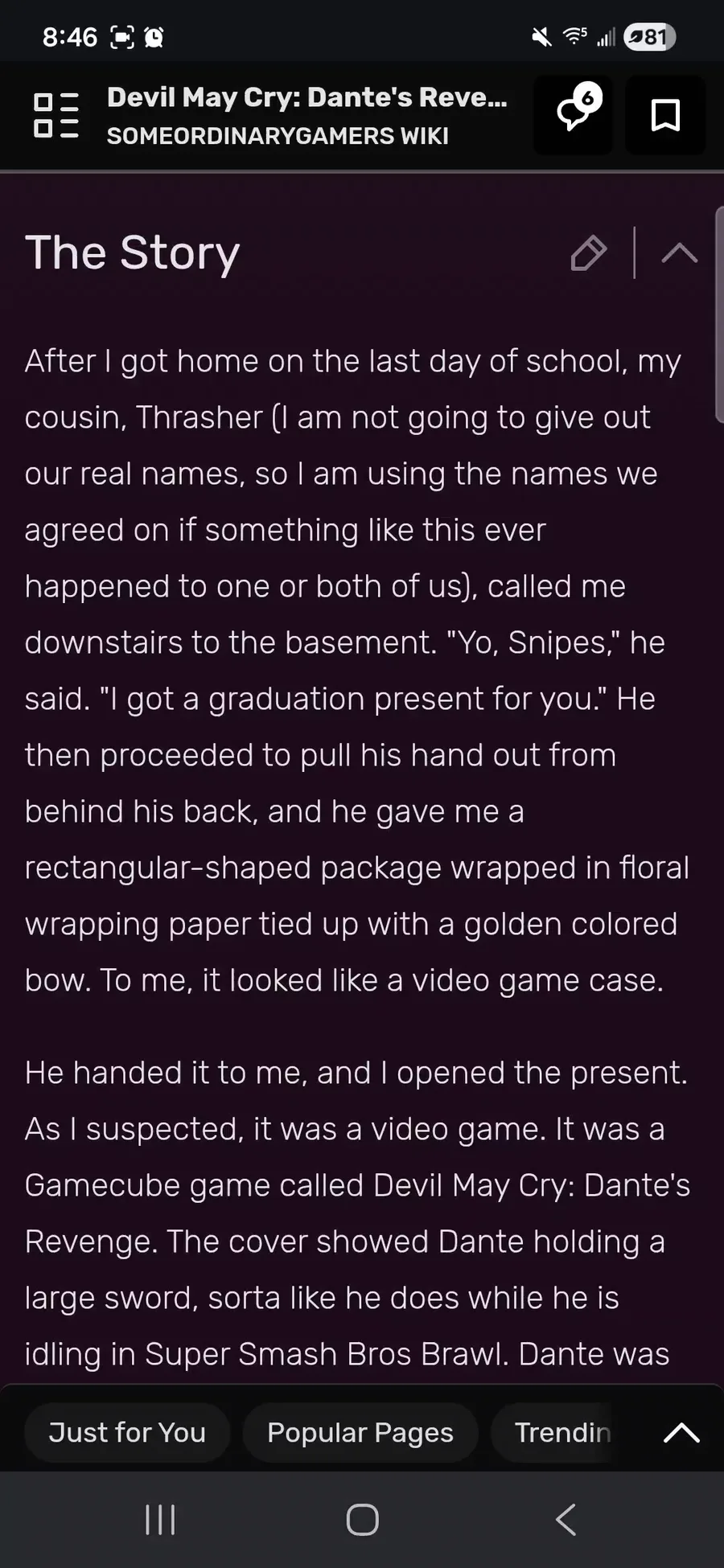Go back with the system back button
This screenshot has height=1568, width=724.
point(566,1520)
